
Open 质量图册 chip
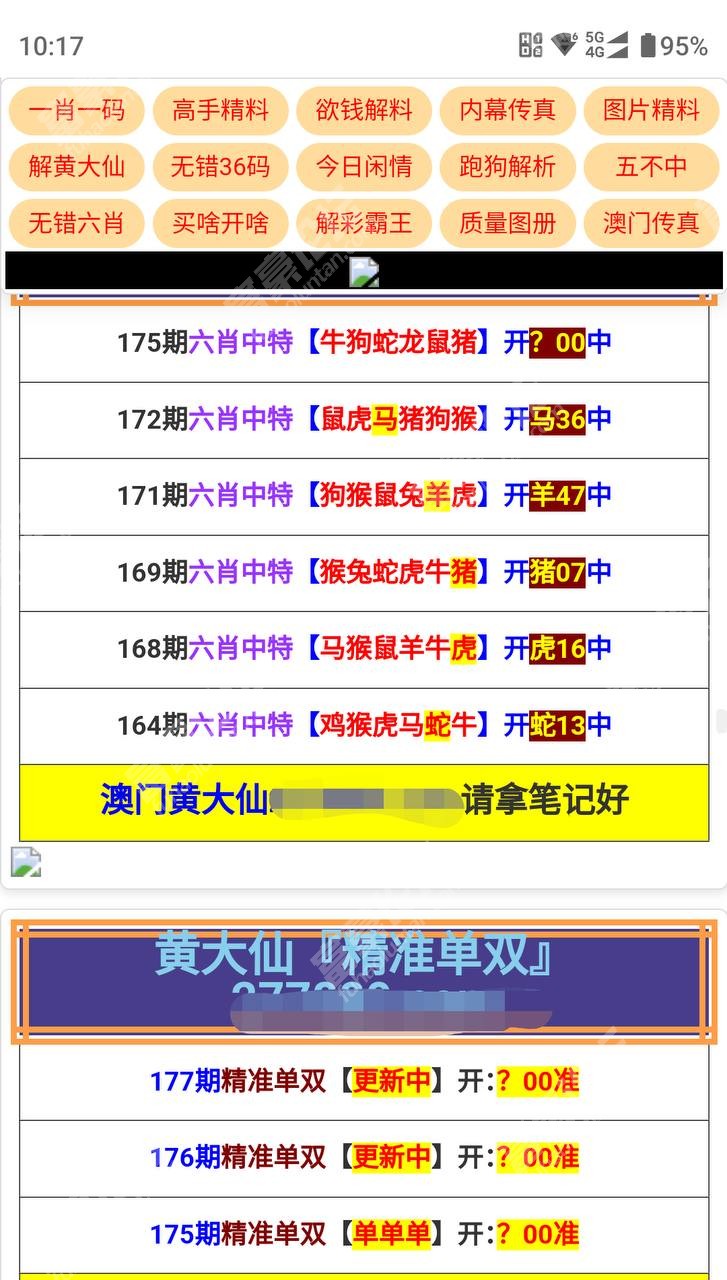point(508,222)
